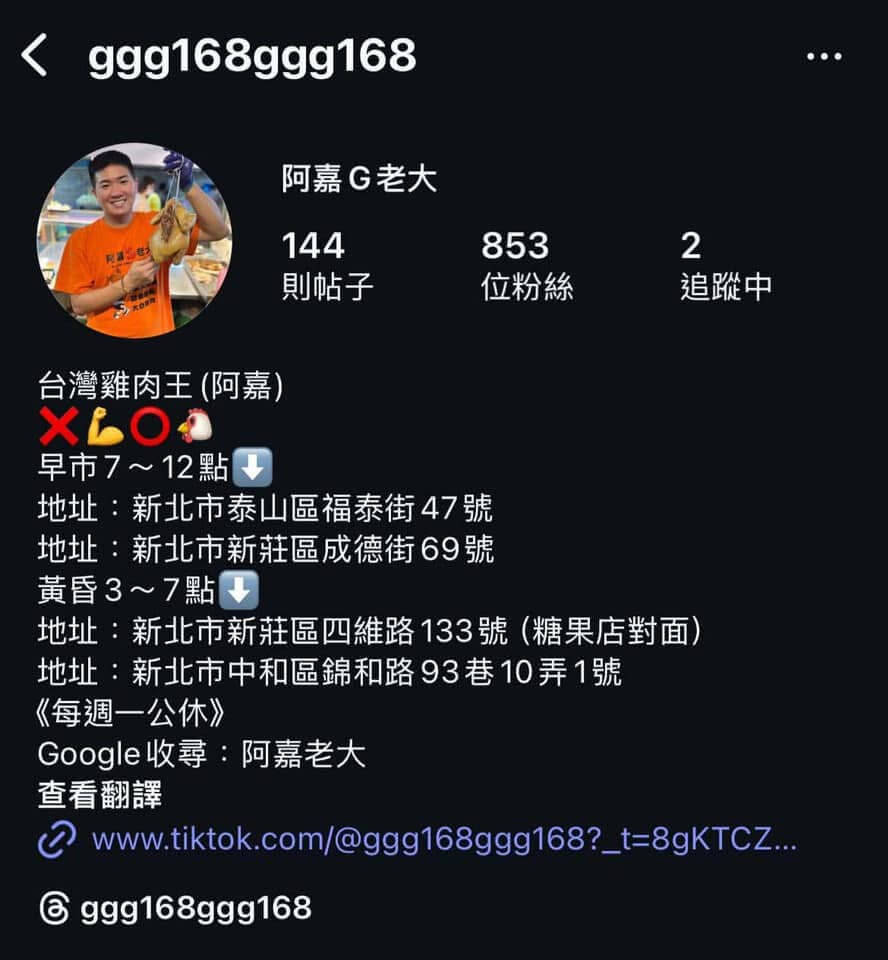
Task: Open the three-dot overflow menu
Action: (824, 57)
